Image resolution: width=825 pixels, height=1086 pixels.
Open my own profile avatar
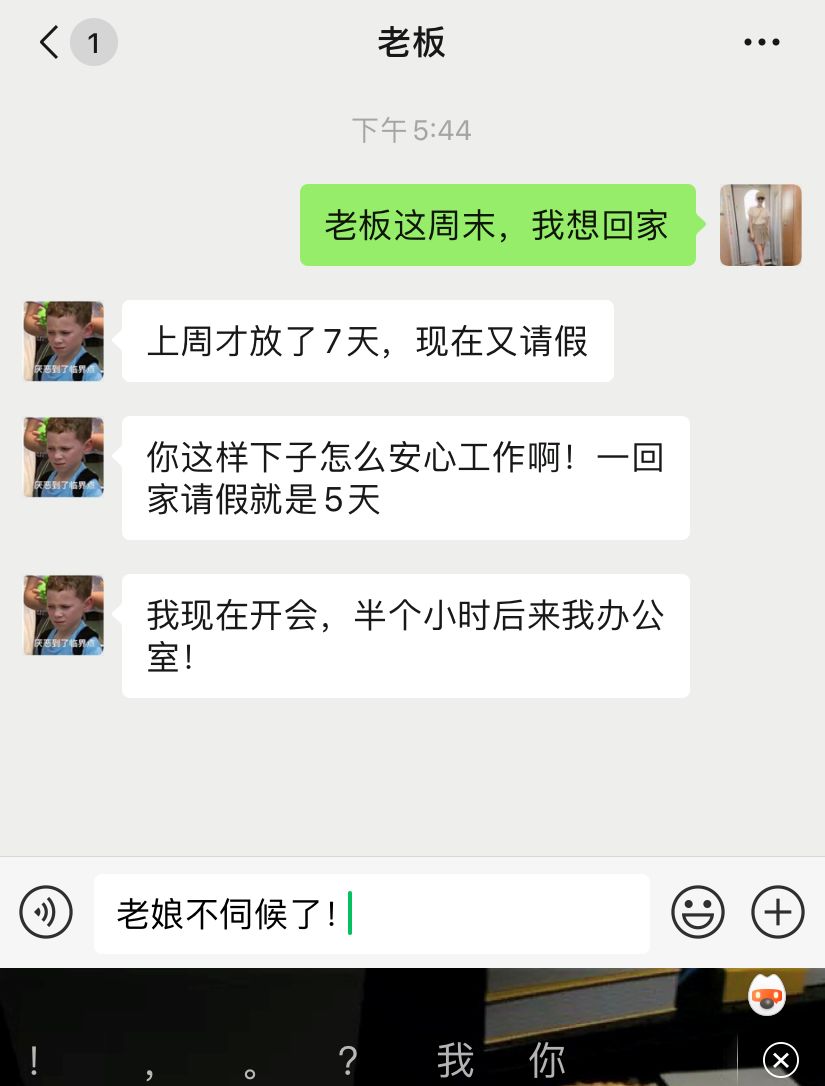760,225
